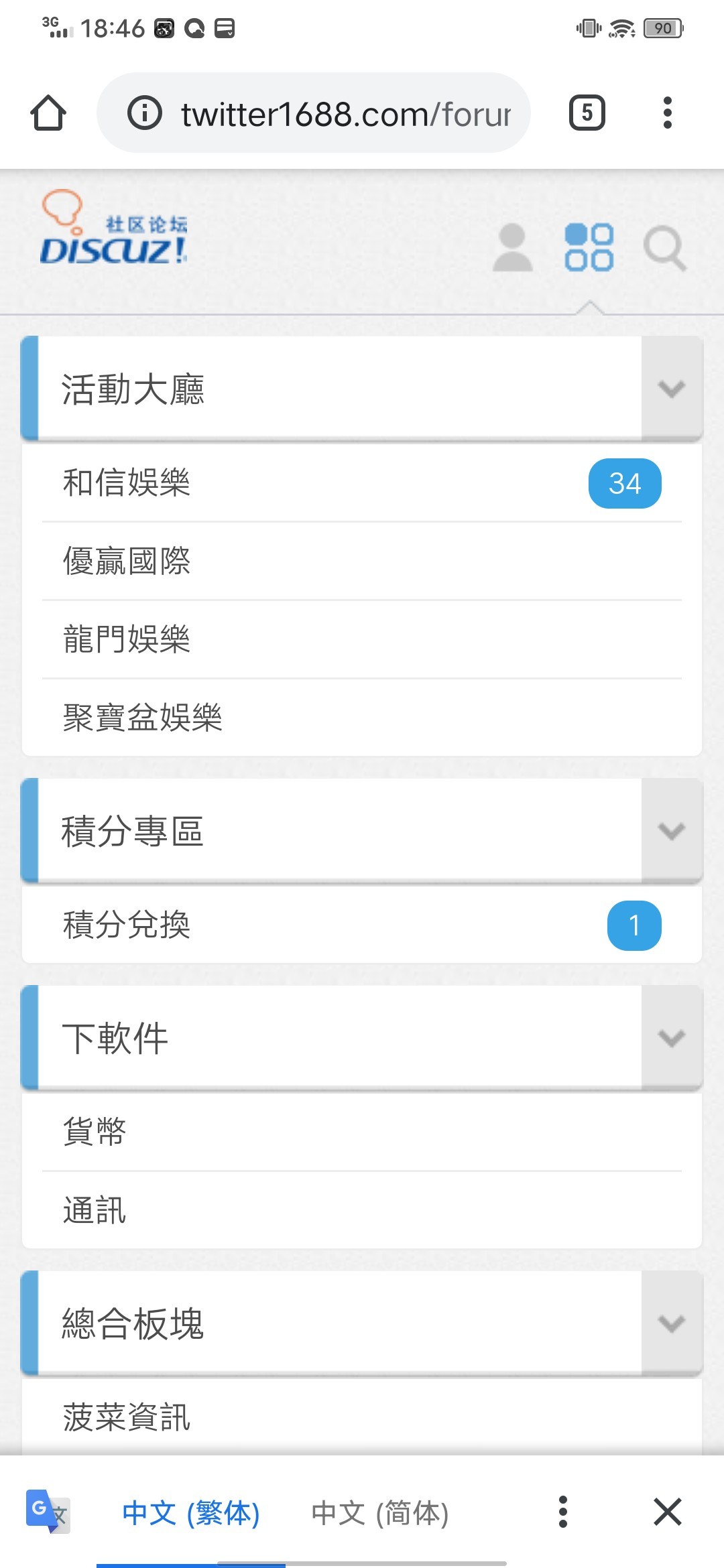The image size is (724, 1568).
Task: Open the 聚寶盆娛樂 board
Action: (142, 718)
